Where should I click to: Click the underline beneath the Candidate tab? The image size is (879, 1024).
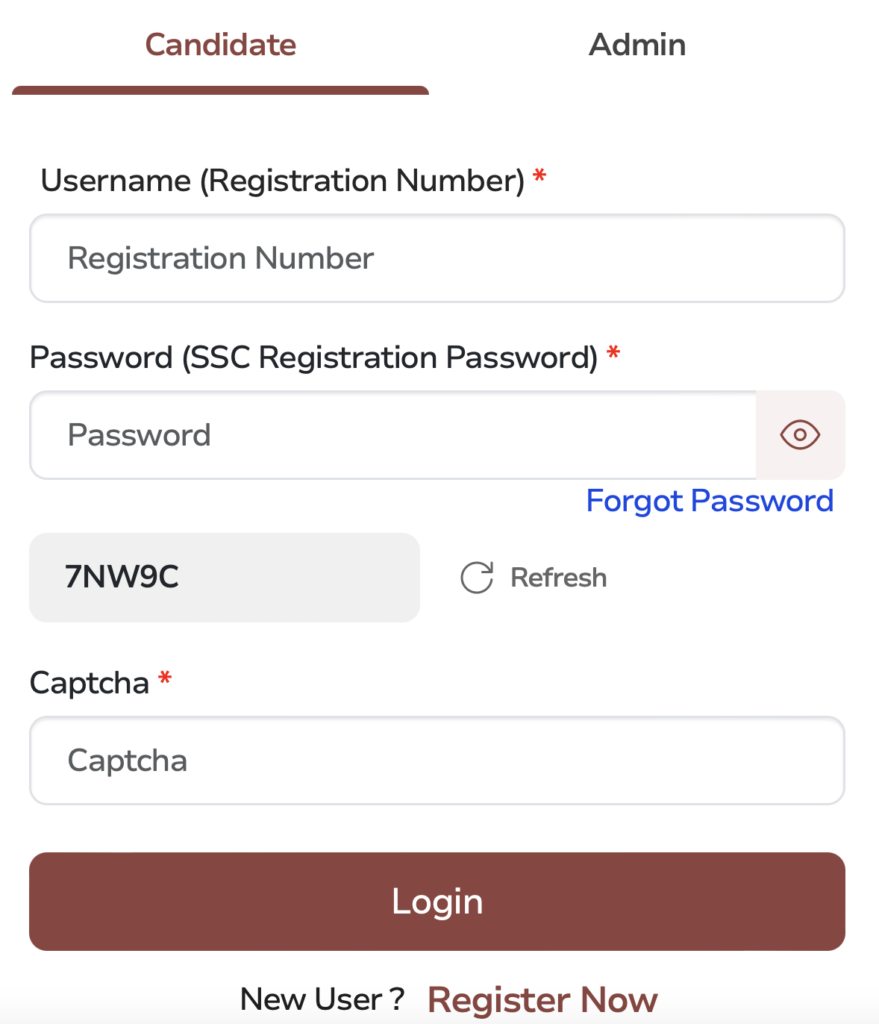[220, 91]
